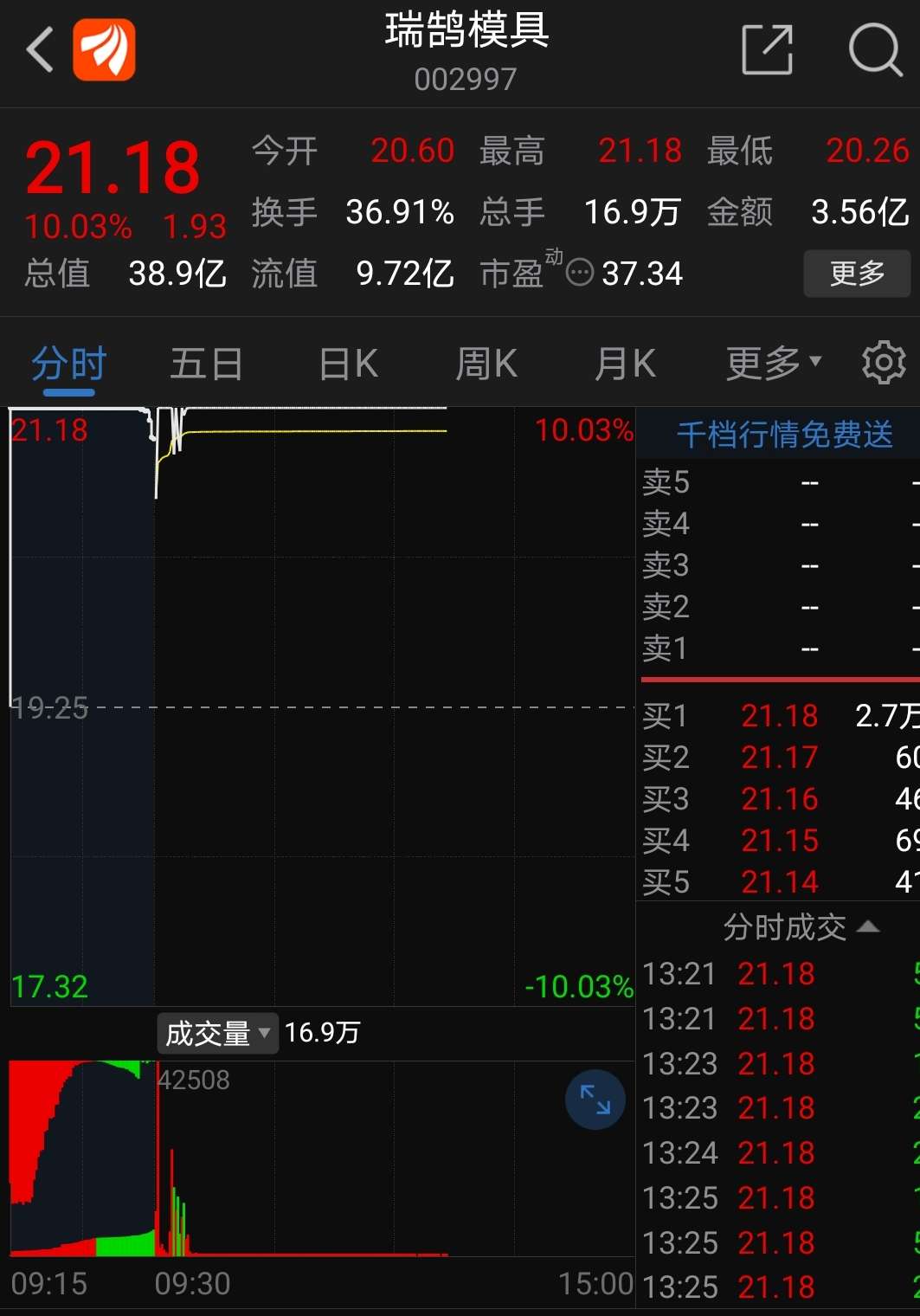Select the 周K weekly chart tab
The width and height of the screenshot is (920, 1316).
(486, 364)
